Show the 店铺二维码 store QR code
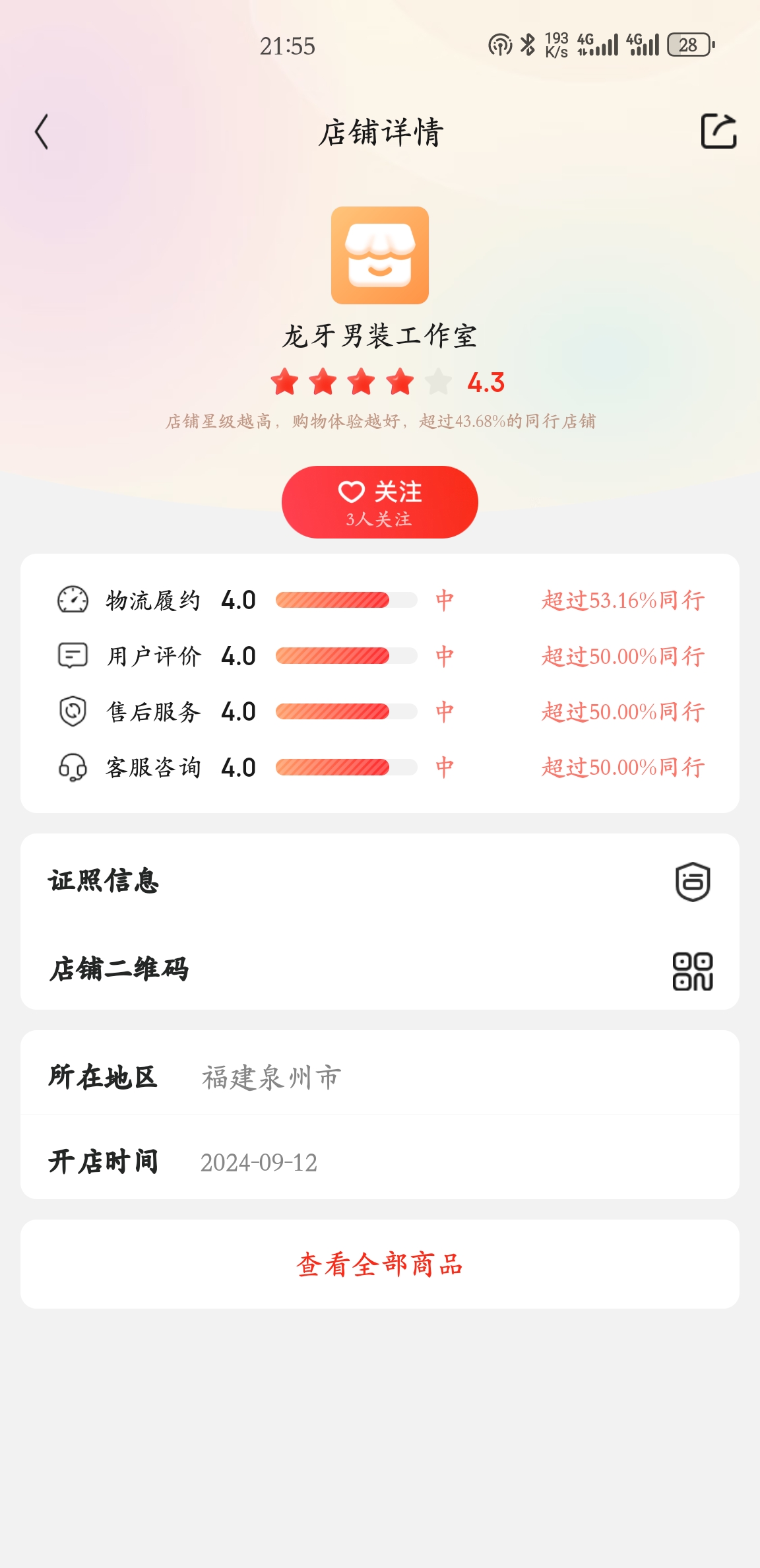Viewport: 760px width, 1568px height. 379,969
